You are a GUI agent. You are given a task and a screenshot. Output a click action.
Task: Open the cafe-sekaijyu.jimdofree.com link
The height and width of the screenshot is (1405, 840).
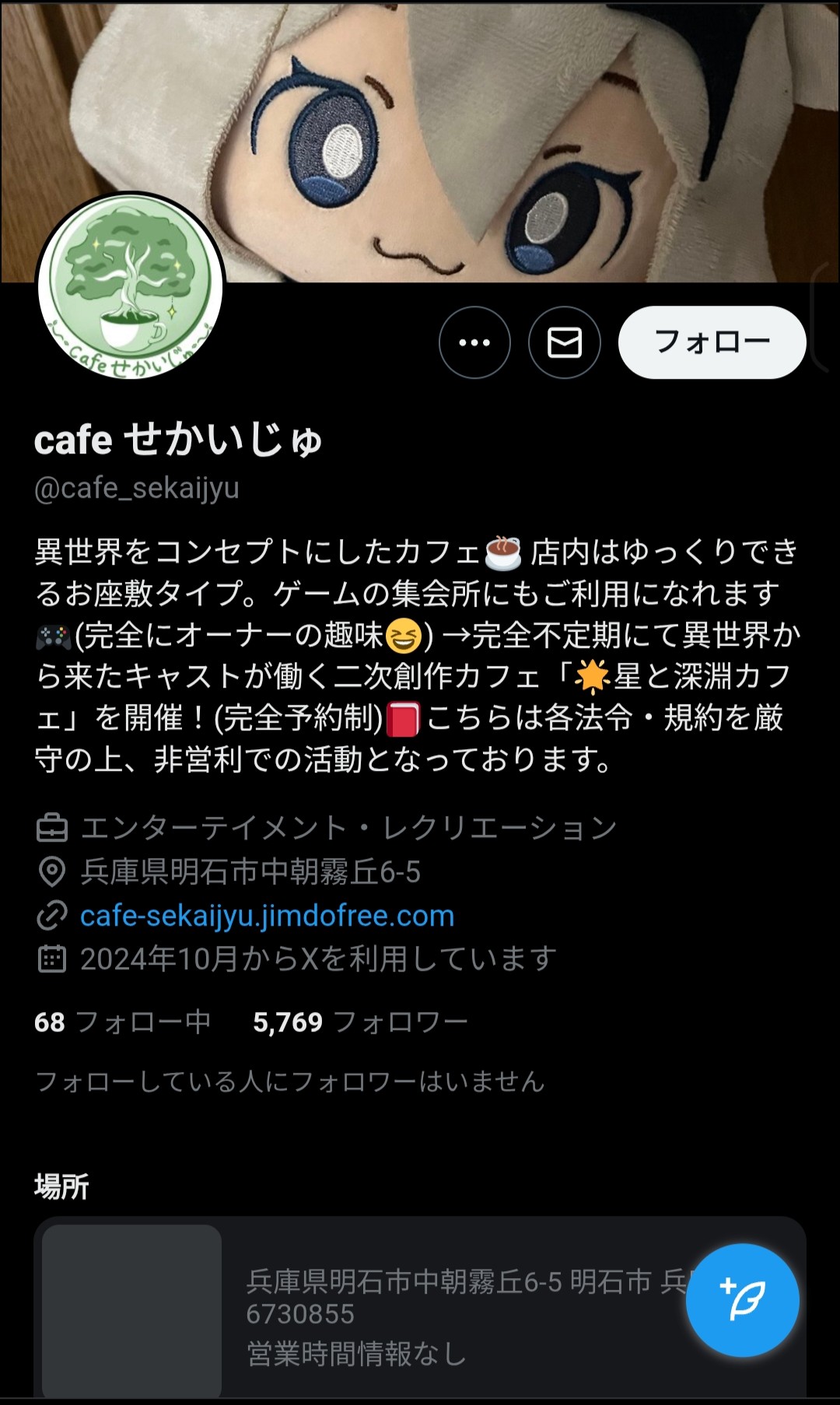pos(267,916)
